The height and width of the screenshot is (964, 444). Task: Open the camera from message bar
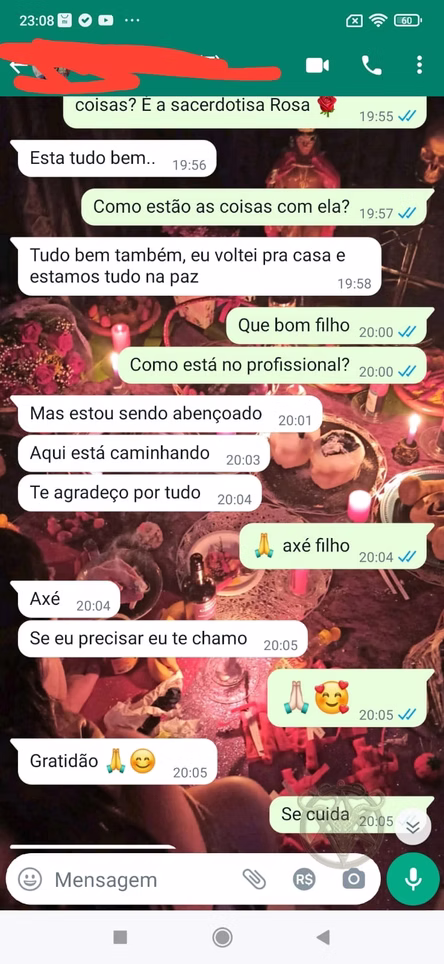[x=353, y=880]
